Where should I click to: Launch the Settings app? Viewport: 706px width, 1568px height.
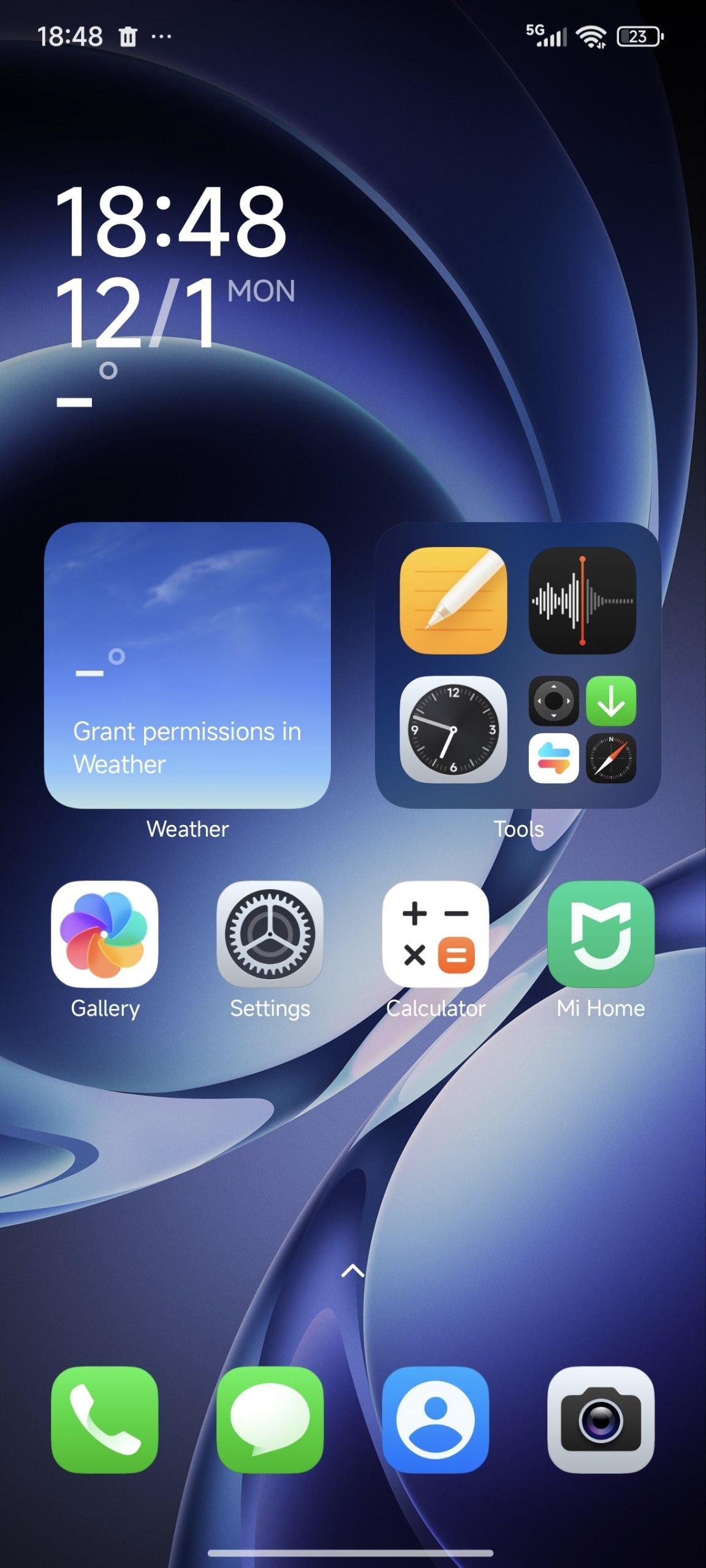point(270,934)
